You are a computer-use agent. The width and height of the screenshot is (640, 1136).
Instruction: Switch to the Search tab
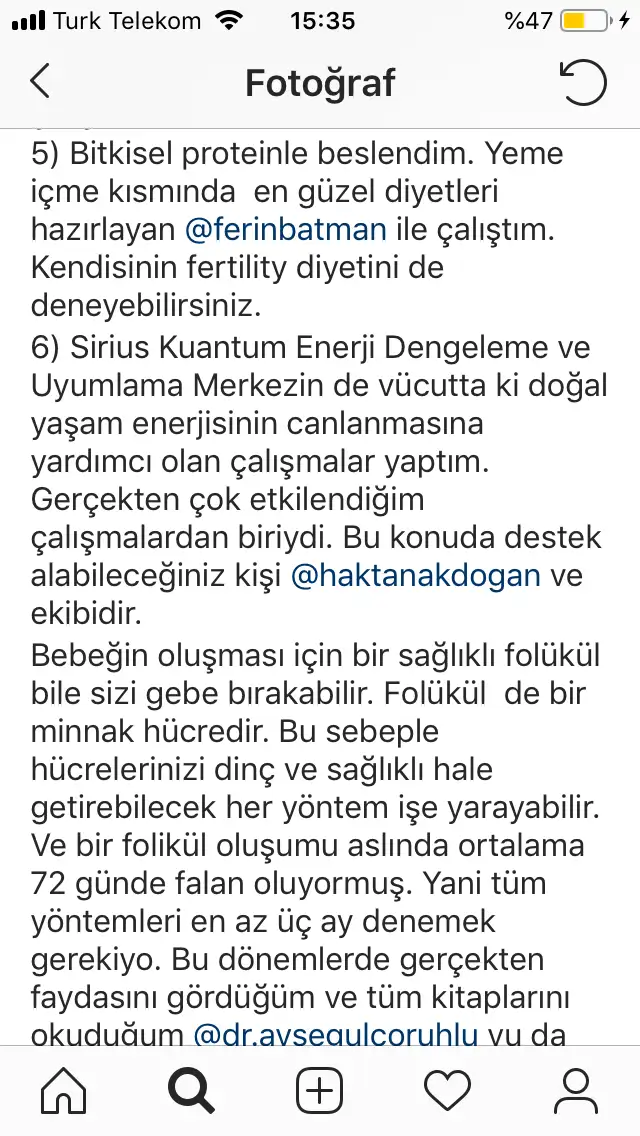point(192,1089)
